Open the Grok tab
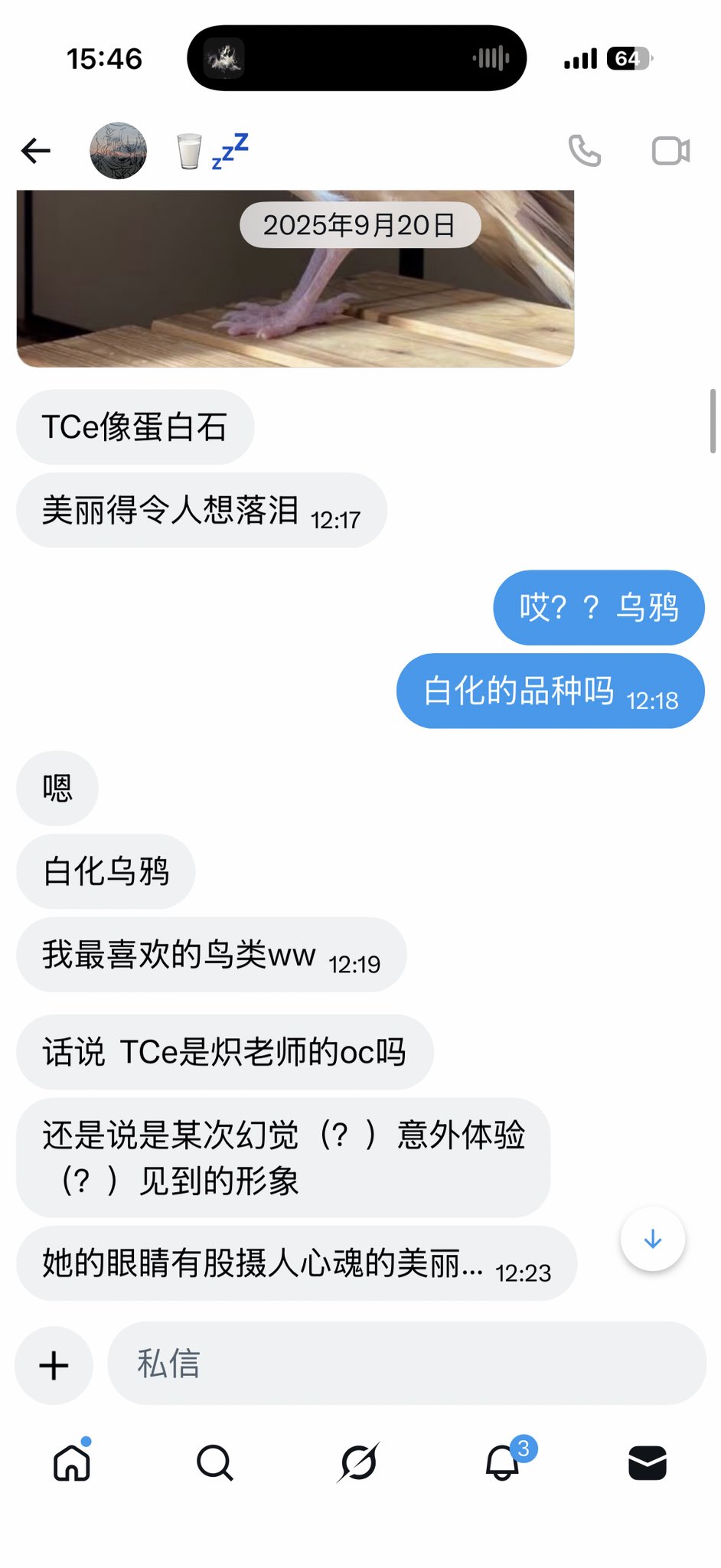The image size is (721, 1568). [x=358, y=1463]
